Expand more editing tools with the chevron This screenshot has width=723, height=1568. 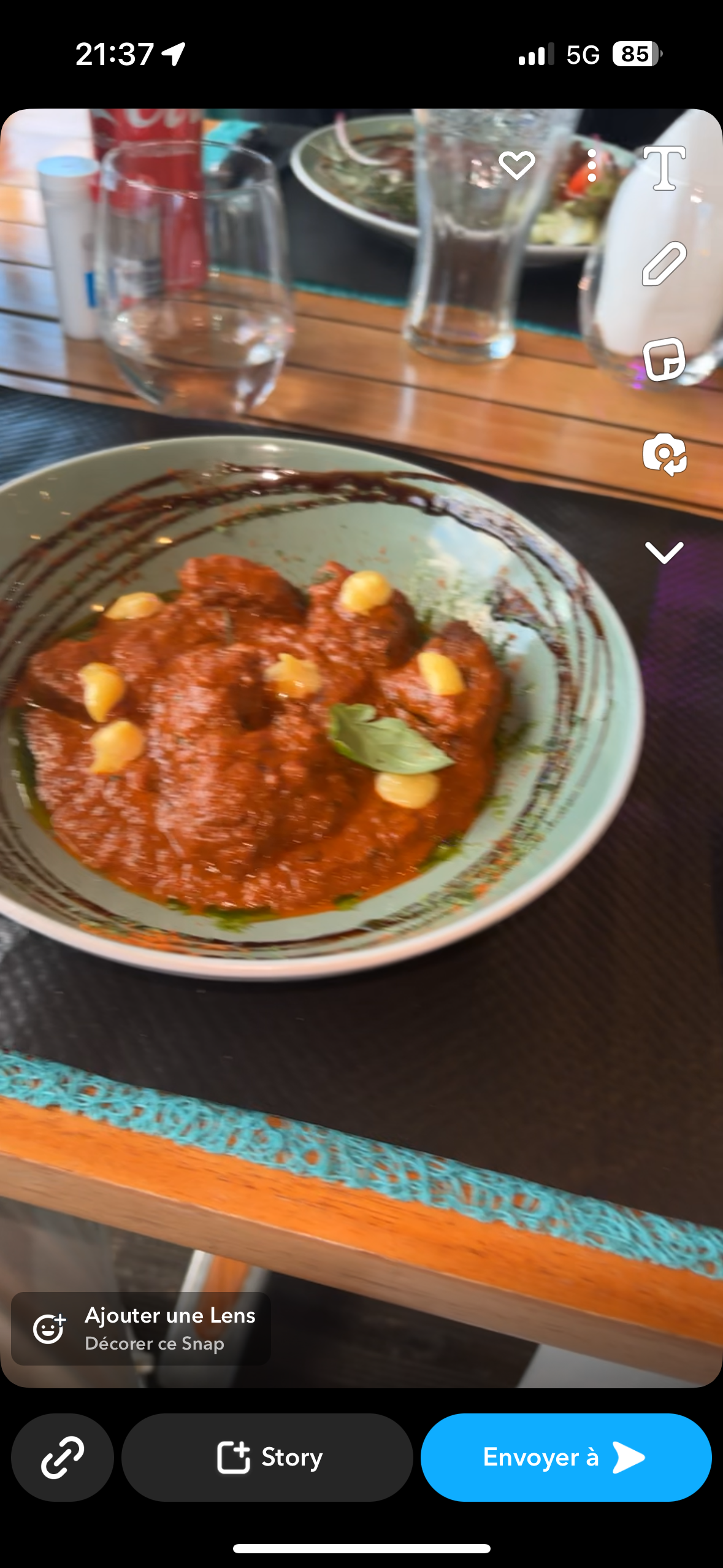tap(664, 551)
